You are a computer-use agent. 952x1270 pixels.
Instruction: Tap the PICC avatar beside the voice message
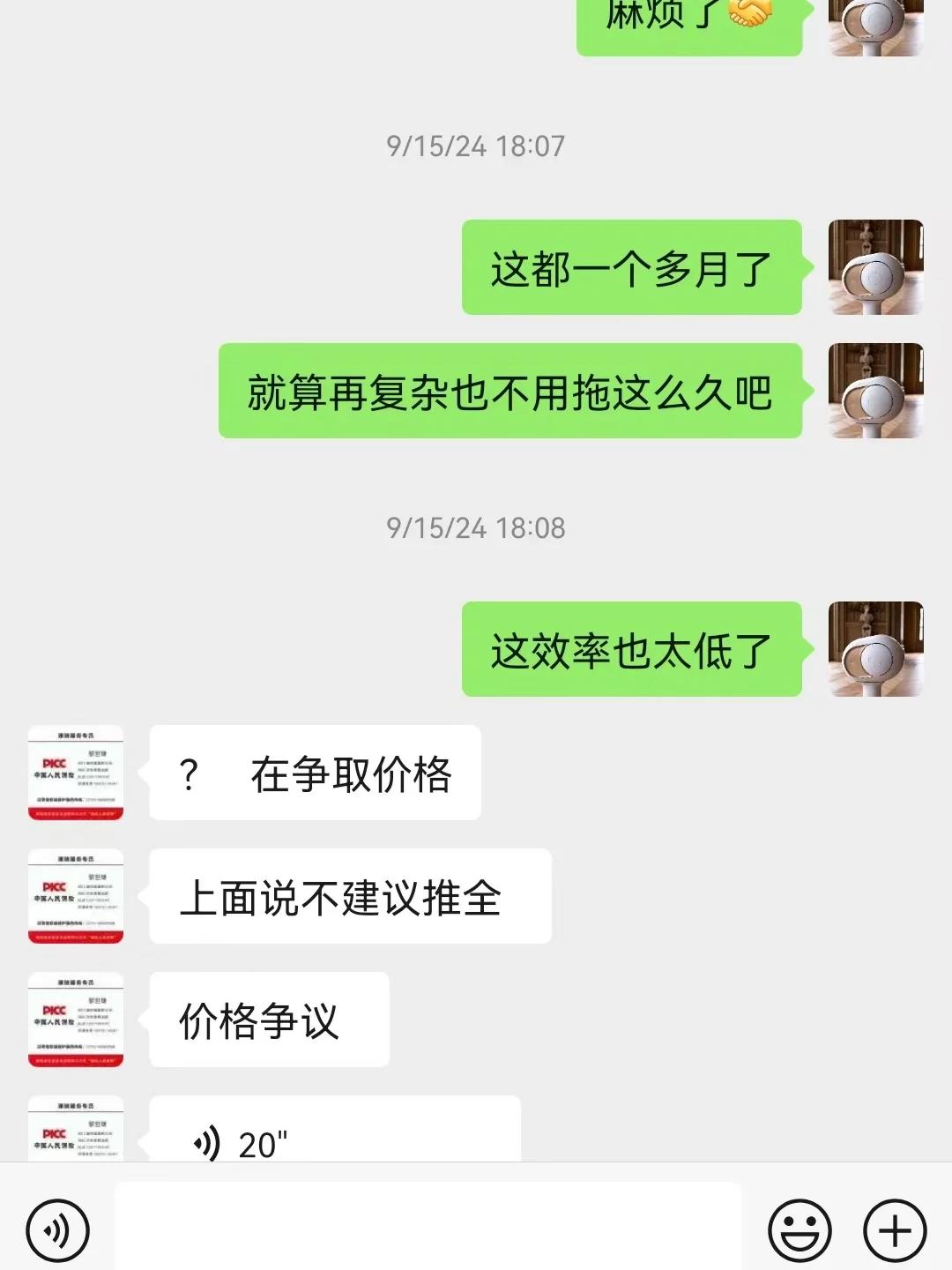[75, 1135]
